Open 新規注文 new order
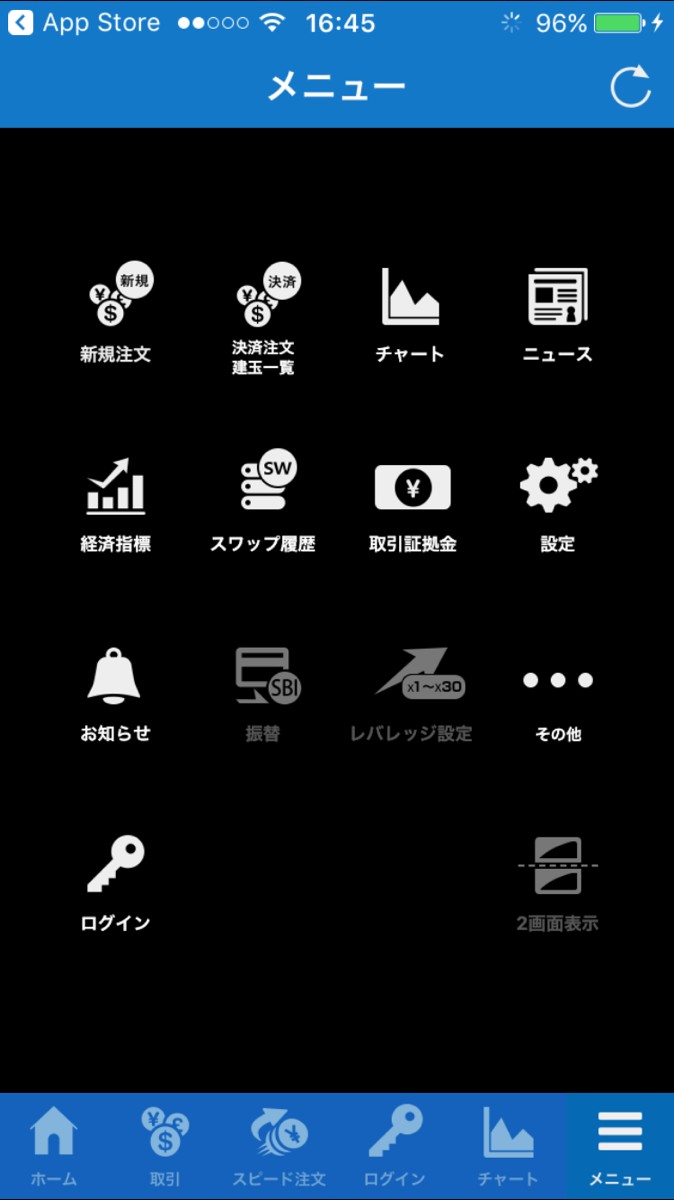The width and height of the screenshot is (674, 1200). pyautogui.click(x=116, y=314)
